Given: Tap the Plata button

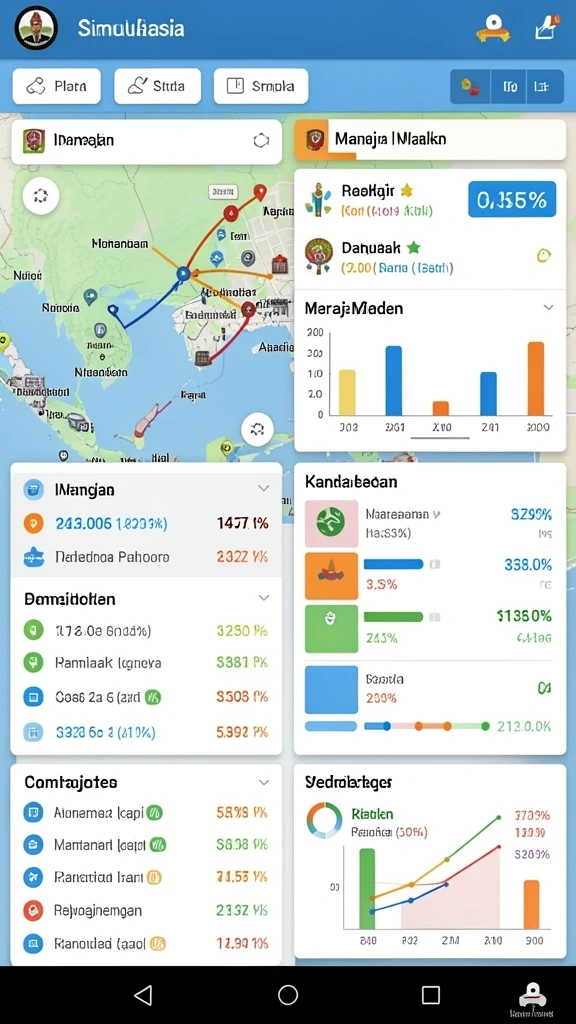Looking at the screenshot, I should (57, 86).
